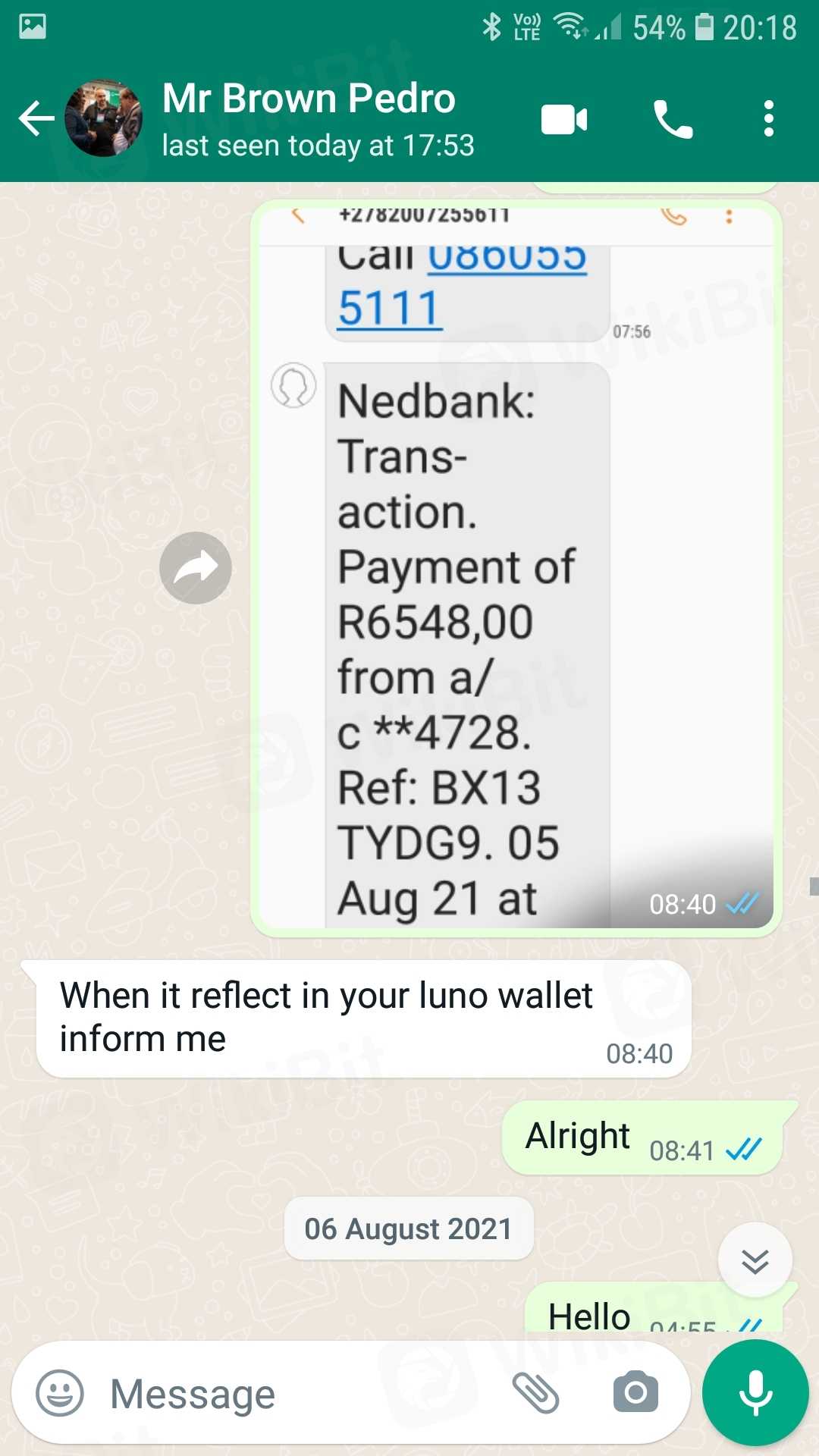819x1456 pixels.
Task: Open the chat overflow menu
Action: (768, 119)
